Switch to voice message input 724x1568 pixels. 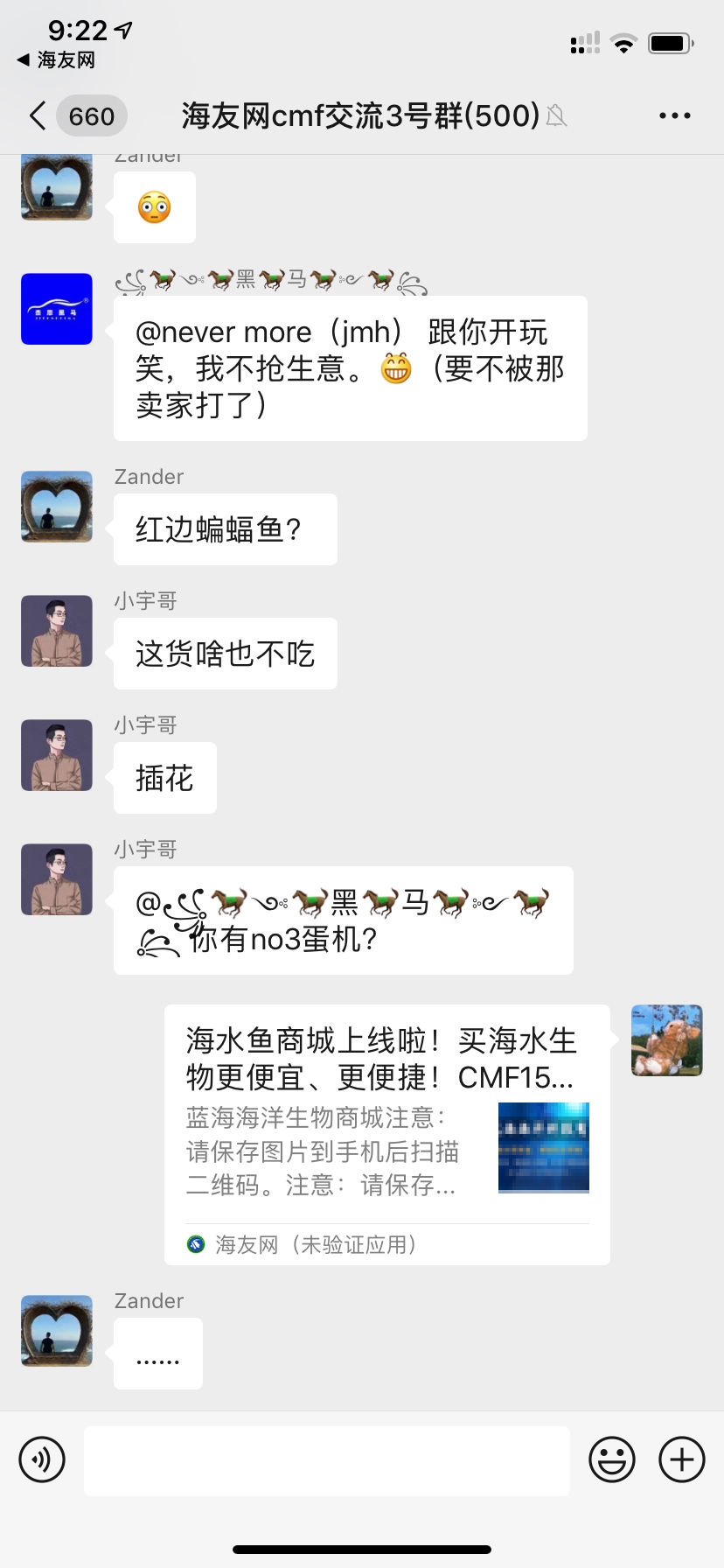pyautogui.click(x=42, y=1459)
